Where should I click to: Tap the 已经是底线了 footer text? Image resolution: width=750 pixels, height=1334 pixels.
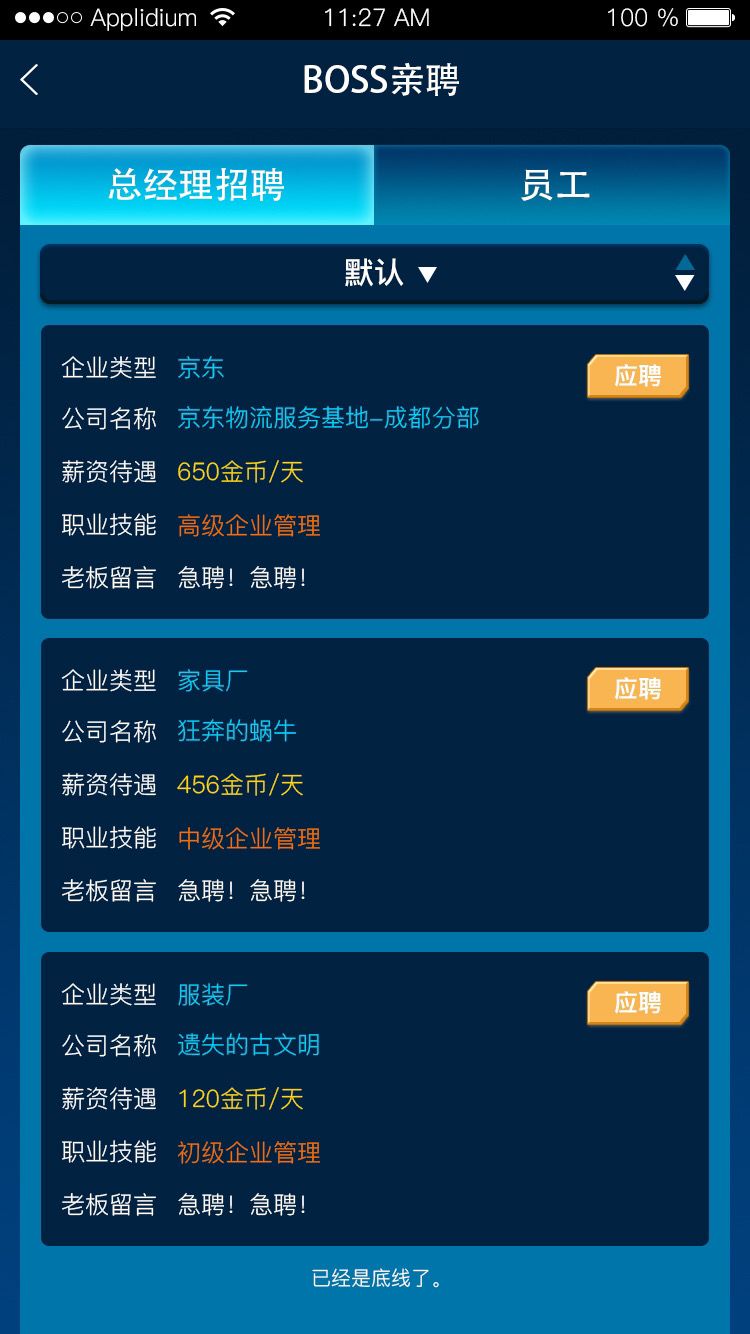click(x=374, y=1279)
